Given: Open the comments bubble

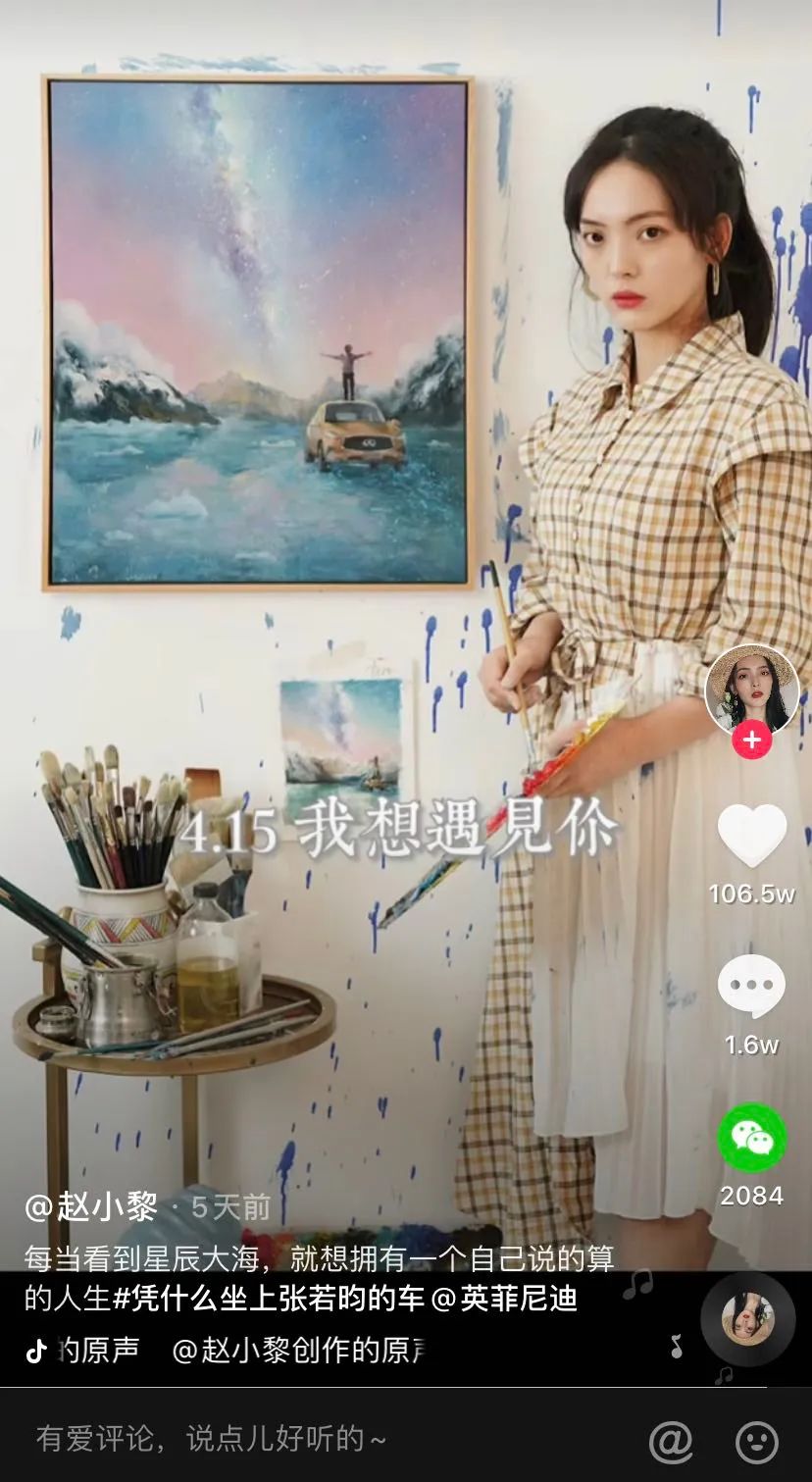Looking at the screenshot, I should [x=751, y=986].
